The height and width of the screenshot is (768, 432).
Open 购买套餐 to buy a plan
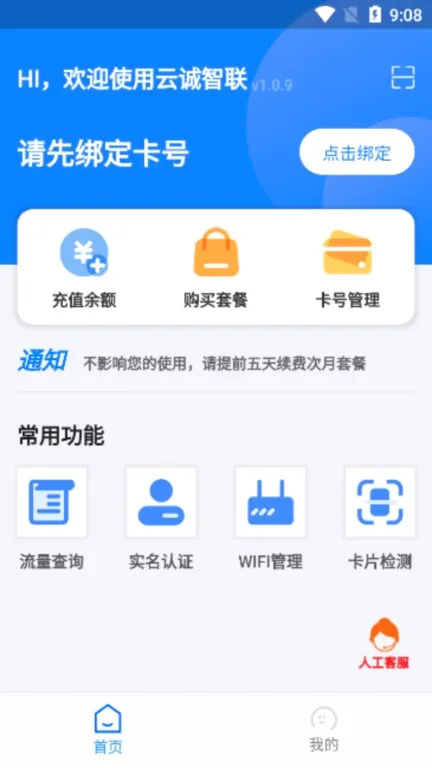[216, 268]
